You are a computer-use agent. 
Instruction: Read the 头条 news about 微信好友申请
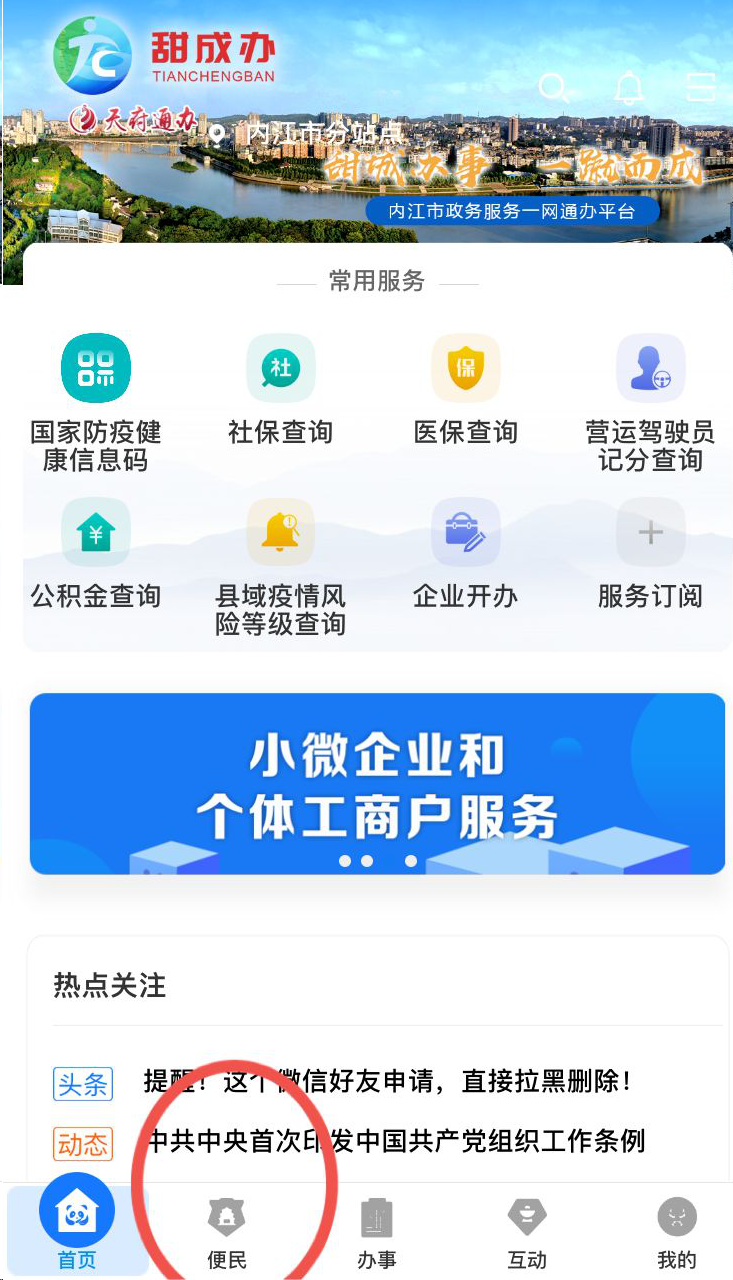click(x=387, y=1081)
